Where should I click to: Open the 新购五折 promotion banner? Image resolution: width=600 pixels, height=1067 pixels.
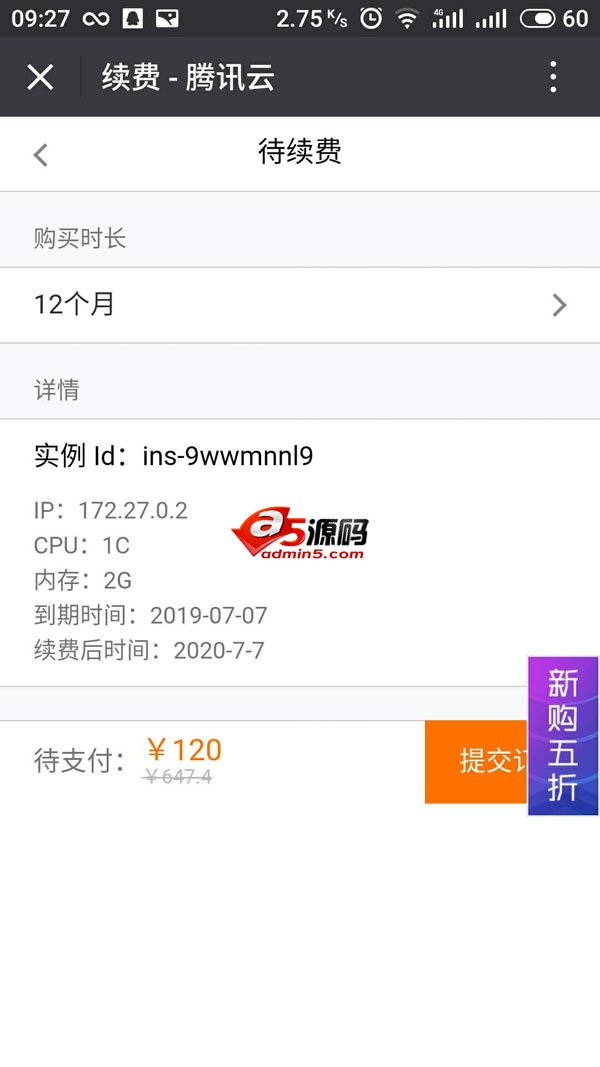coord(563,735)
